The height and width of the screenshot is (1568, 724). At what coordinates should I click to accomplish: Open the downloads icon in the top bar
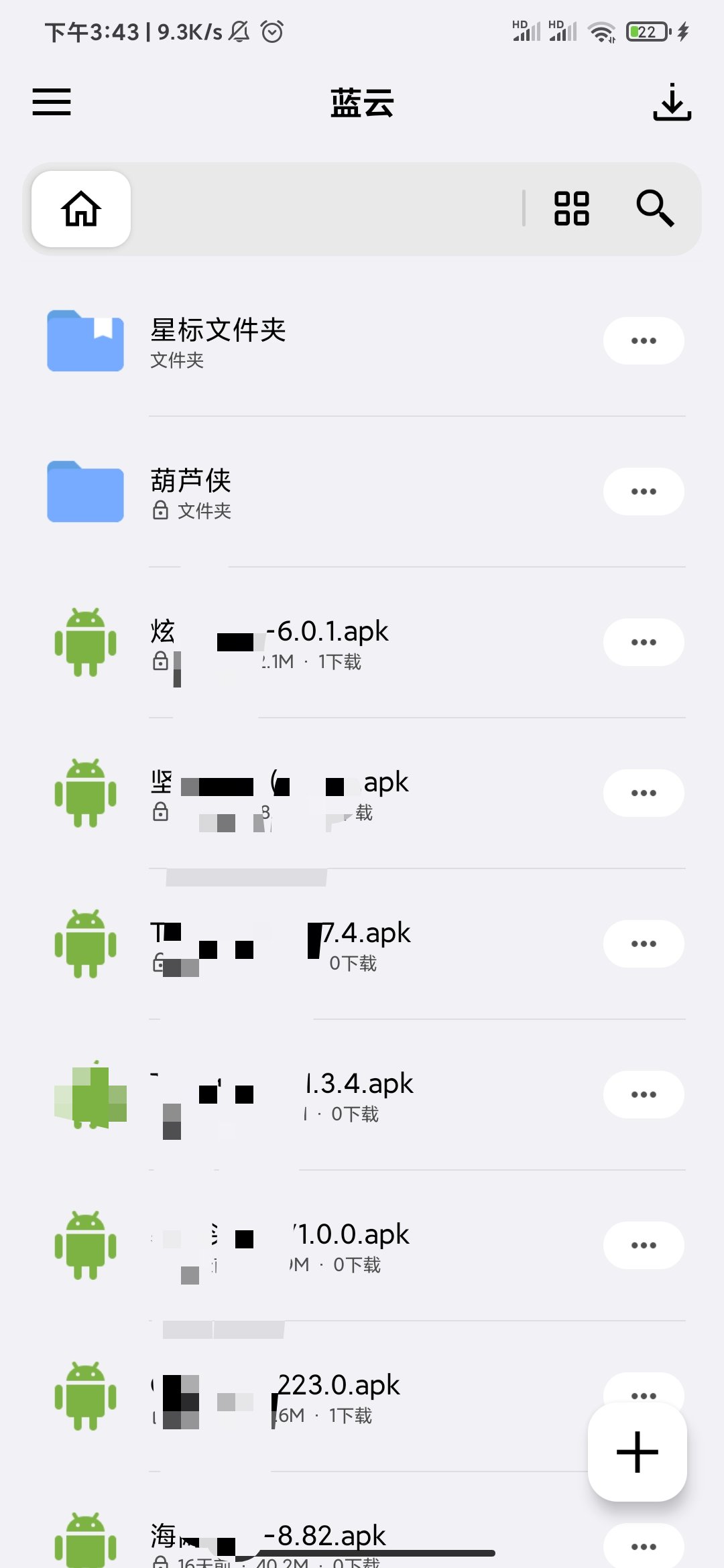click(x=672, y=103)
